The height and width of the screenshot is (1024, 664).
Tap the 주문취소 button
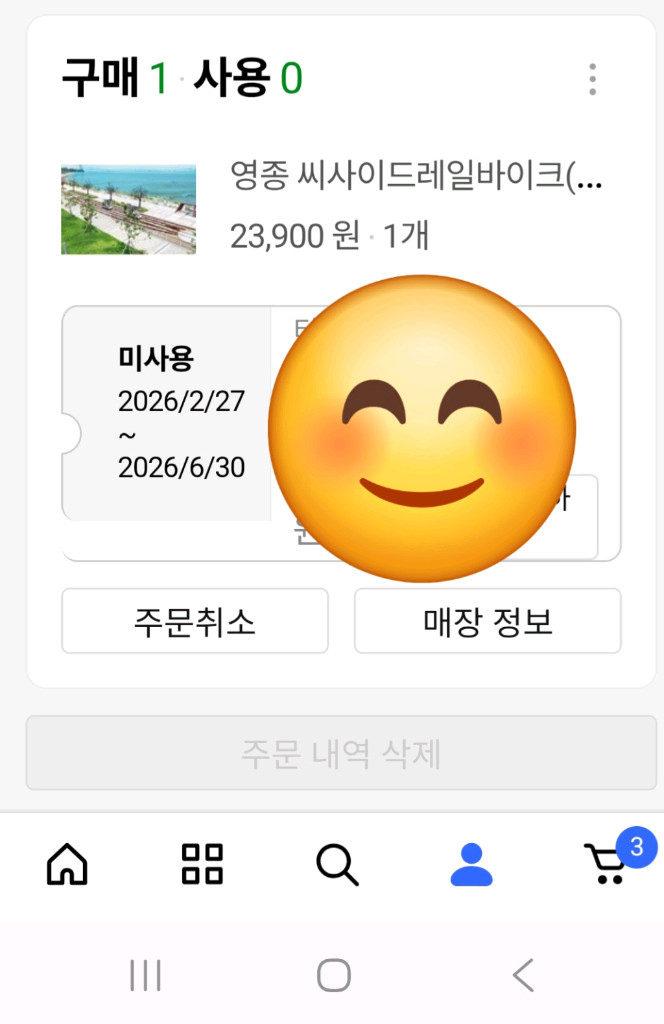tap(195, 620)
